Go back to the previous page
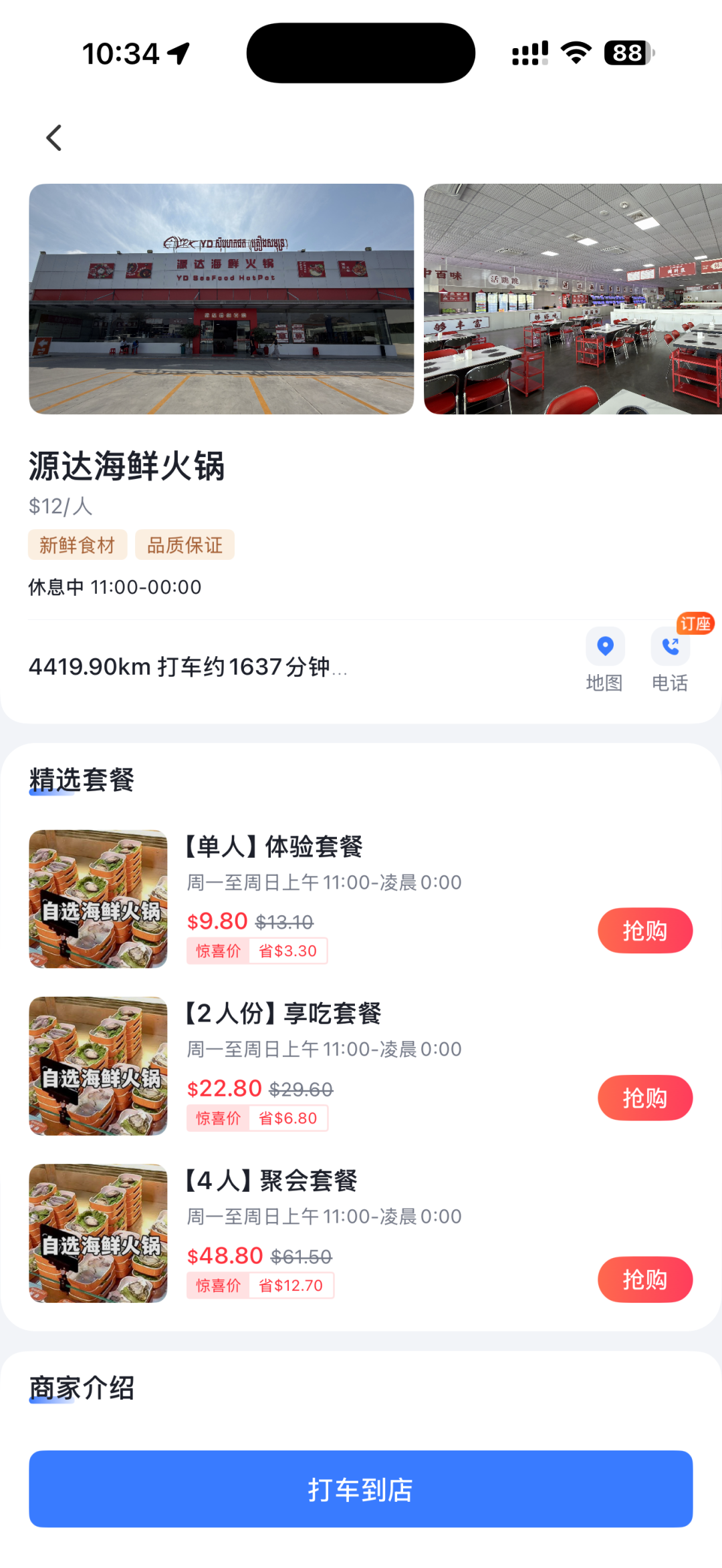The height and width of the screenshot is (1568, 722). [x=54, y=138]
